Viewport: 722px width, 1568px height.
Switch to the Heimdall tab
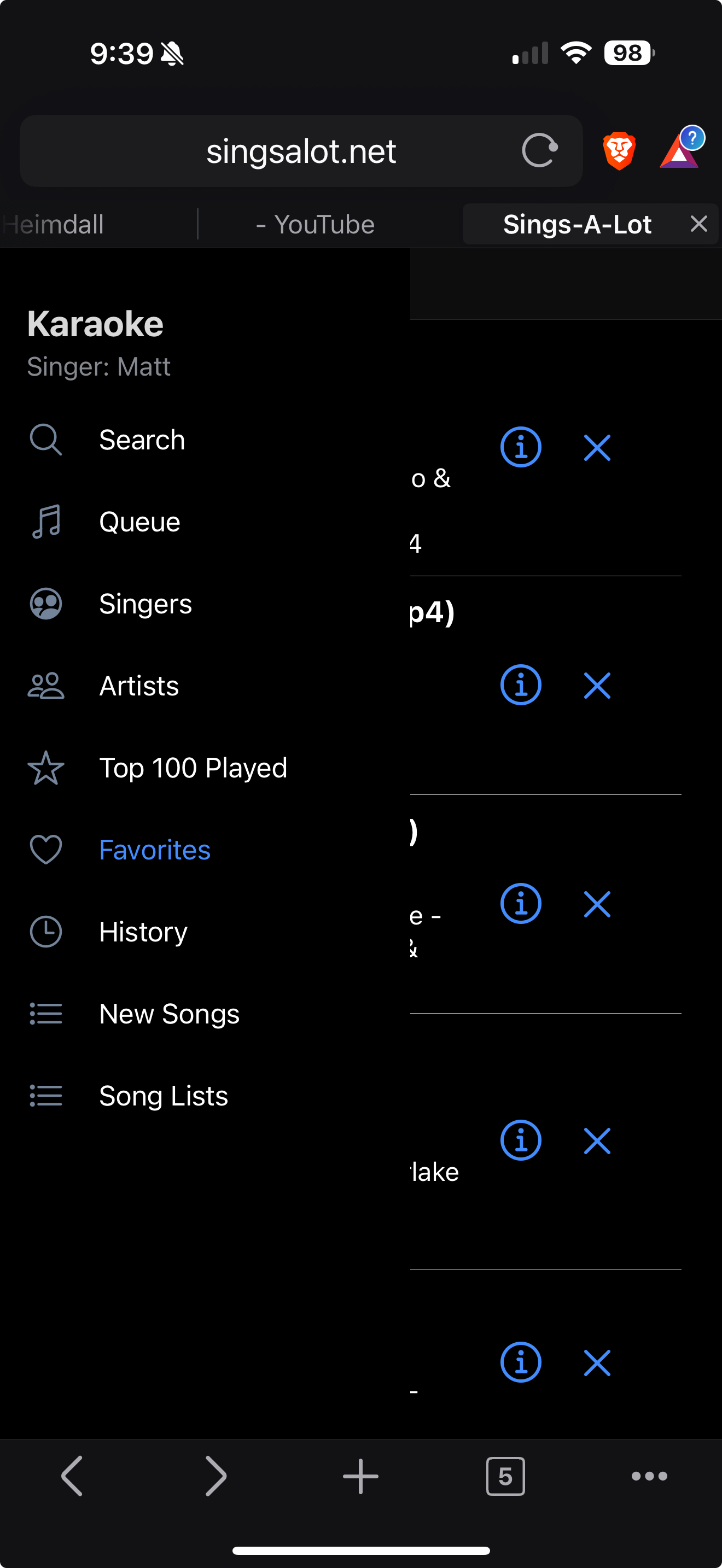[55, 225]
